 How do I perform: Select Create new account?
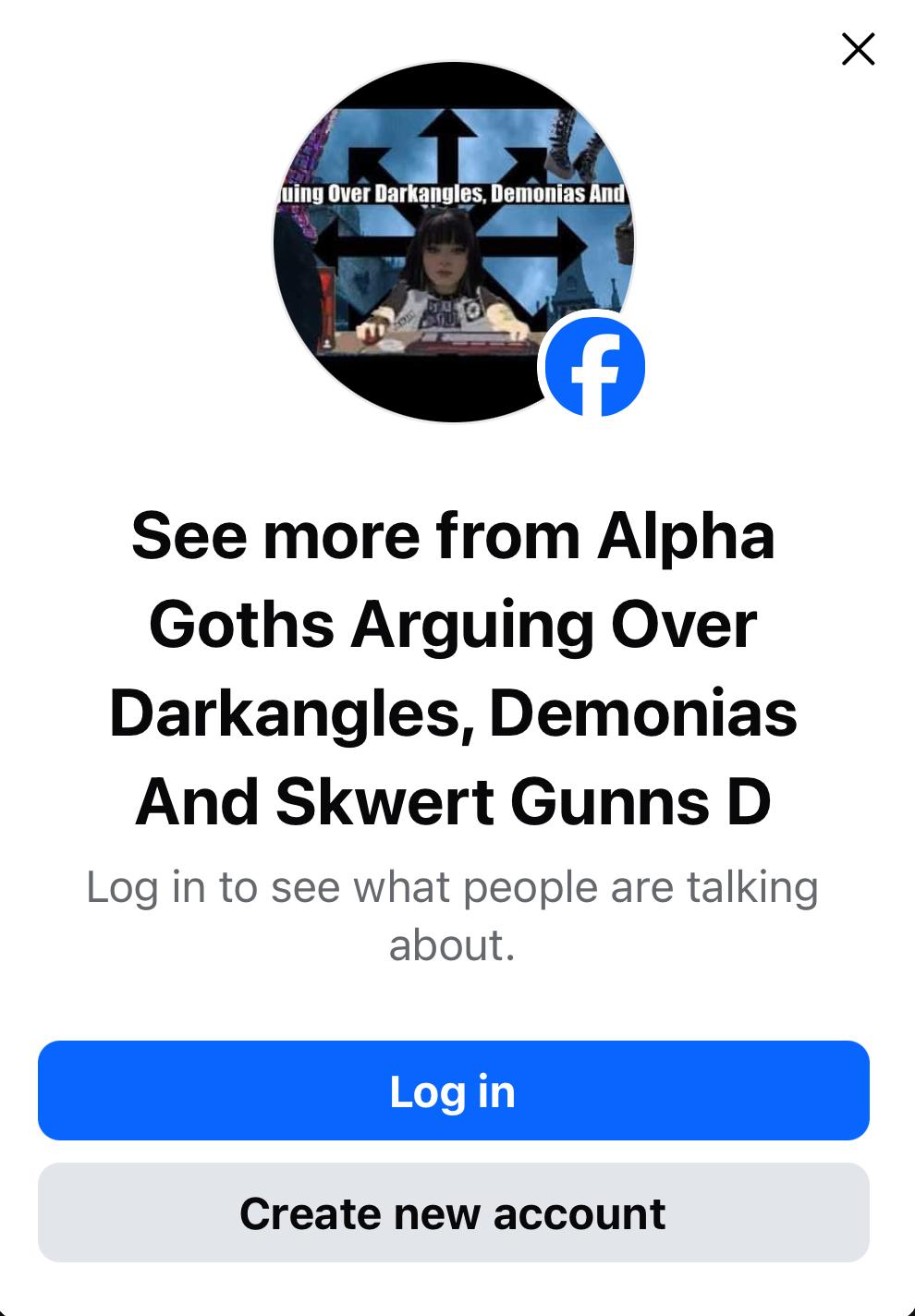(453, 1212)
